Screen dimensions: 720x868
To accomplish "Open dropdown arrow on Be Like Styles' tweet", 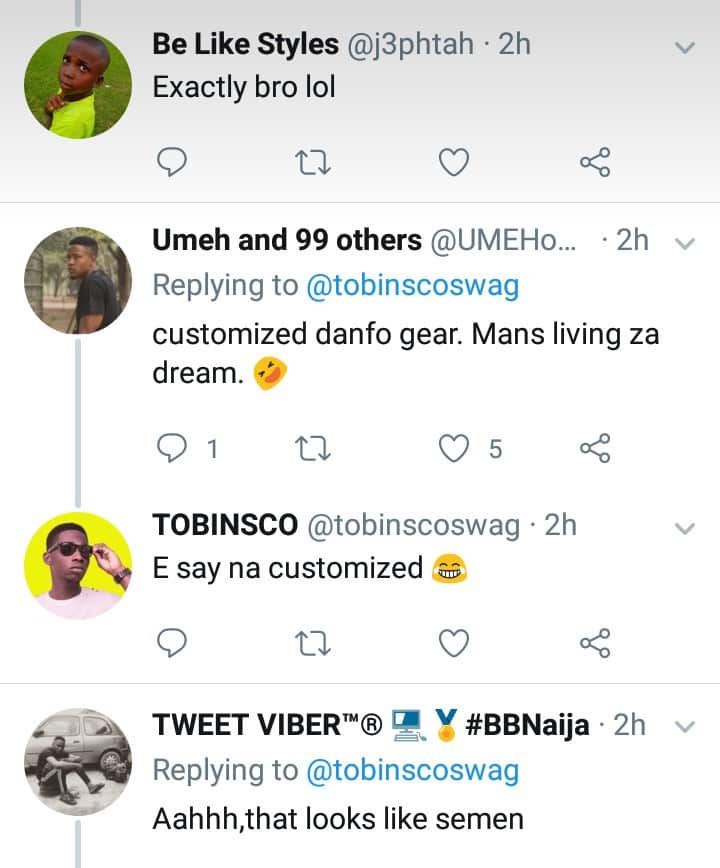I will click(x=685, y=47).
